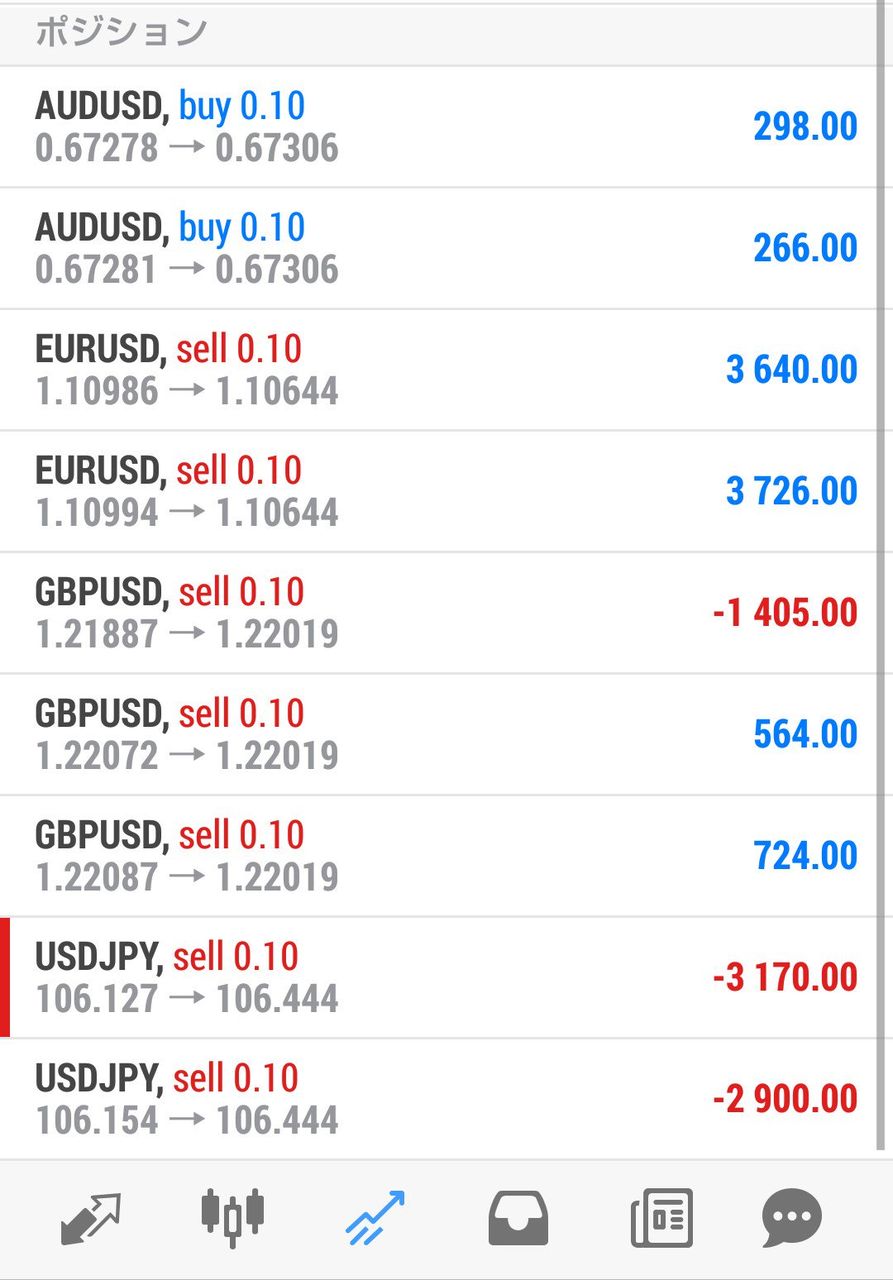Switch to the candlestick Charts tab

[232, 1218]
